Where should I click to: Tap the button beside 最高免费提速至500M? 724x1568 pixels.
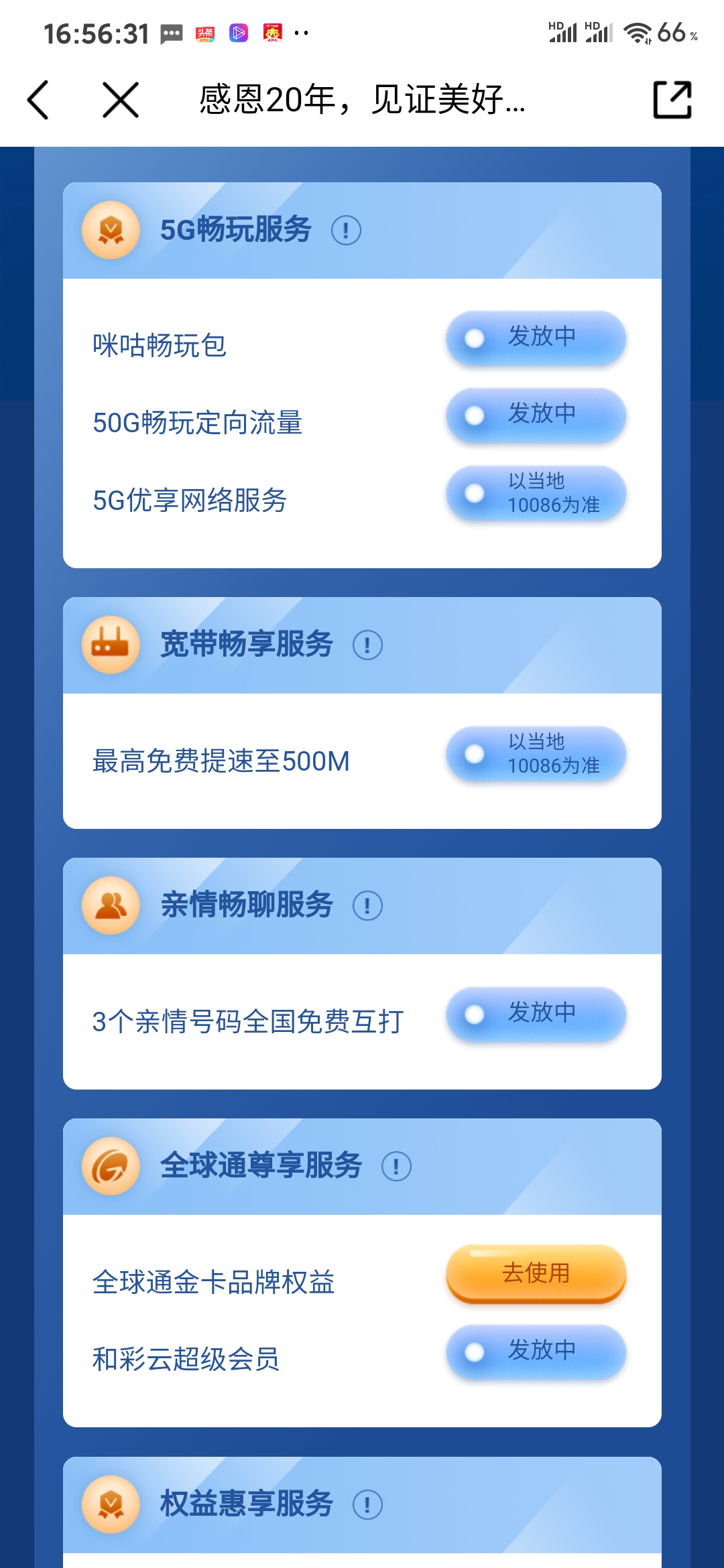pyautogui.click(x=536, y=754)
